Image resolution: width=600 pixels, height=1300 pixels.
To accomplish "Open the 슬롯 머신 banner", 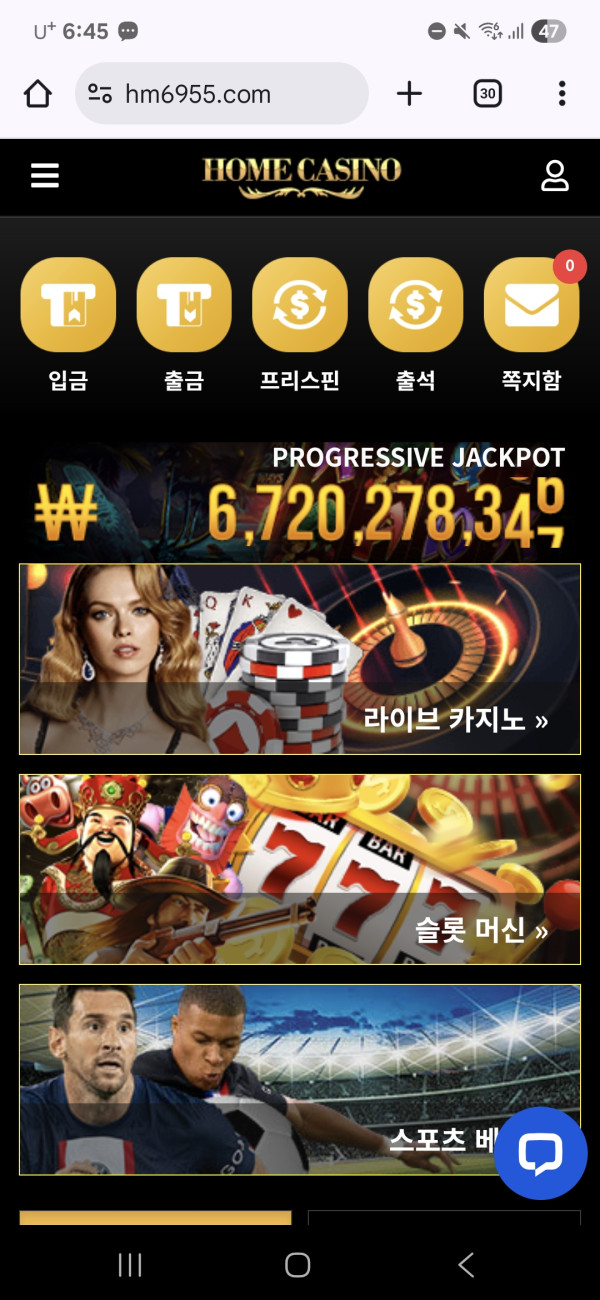I will (300, 869).
